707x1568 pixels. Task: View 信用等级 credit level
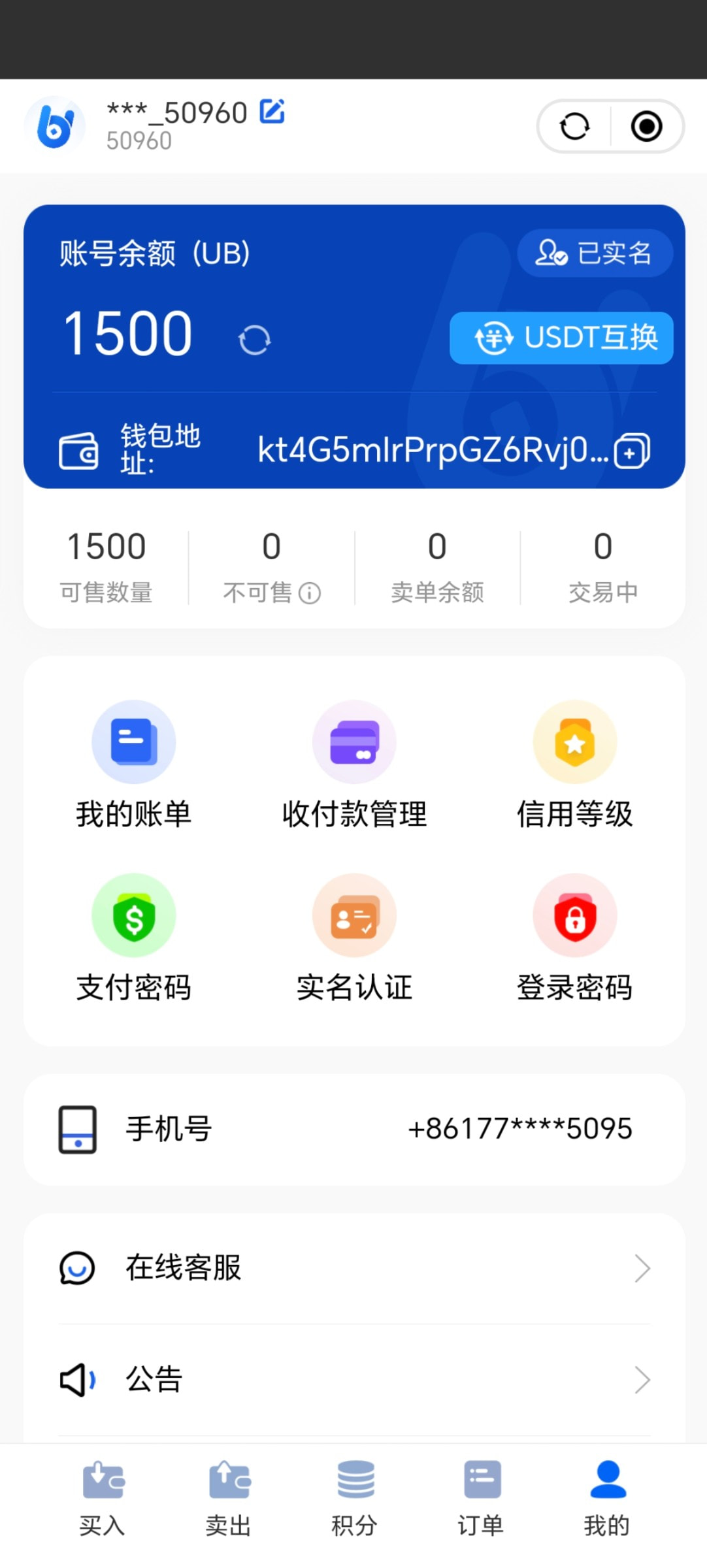tap(574, 764)
